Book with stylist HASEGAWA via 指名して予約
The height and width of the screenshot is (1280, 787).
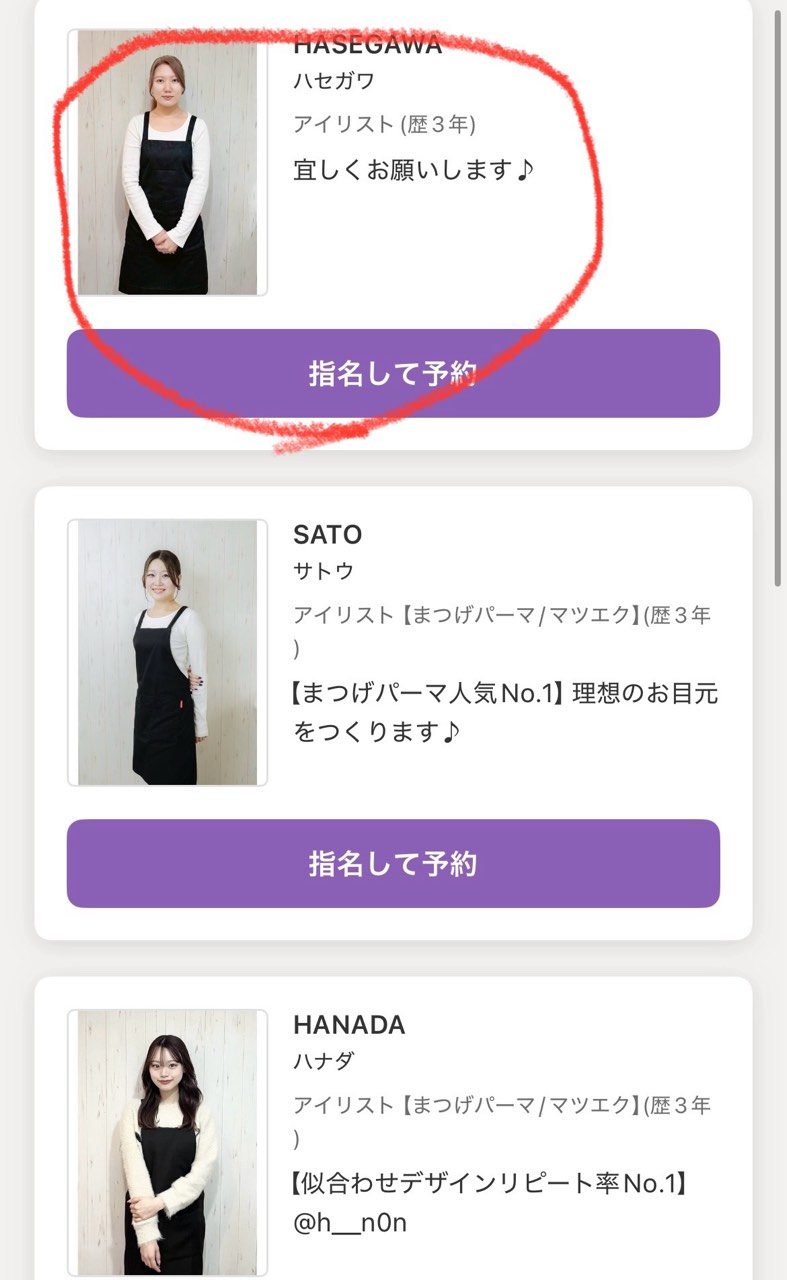pyautogui.click(x=393, y=373)
